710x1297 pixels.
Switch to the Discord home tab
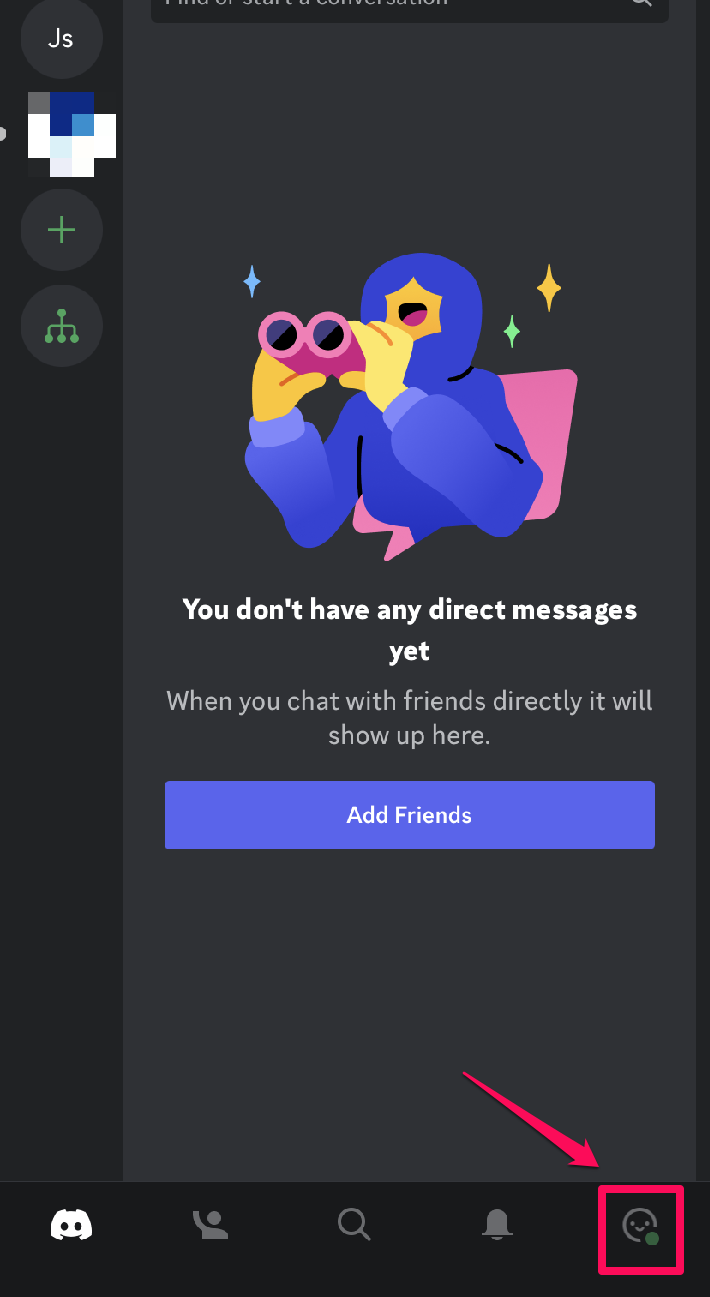pos(71,1224)
